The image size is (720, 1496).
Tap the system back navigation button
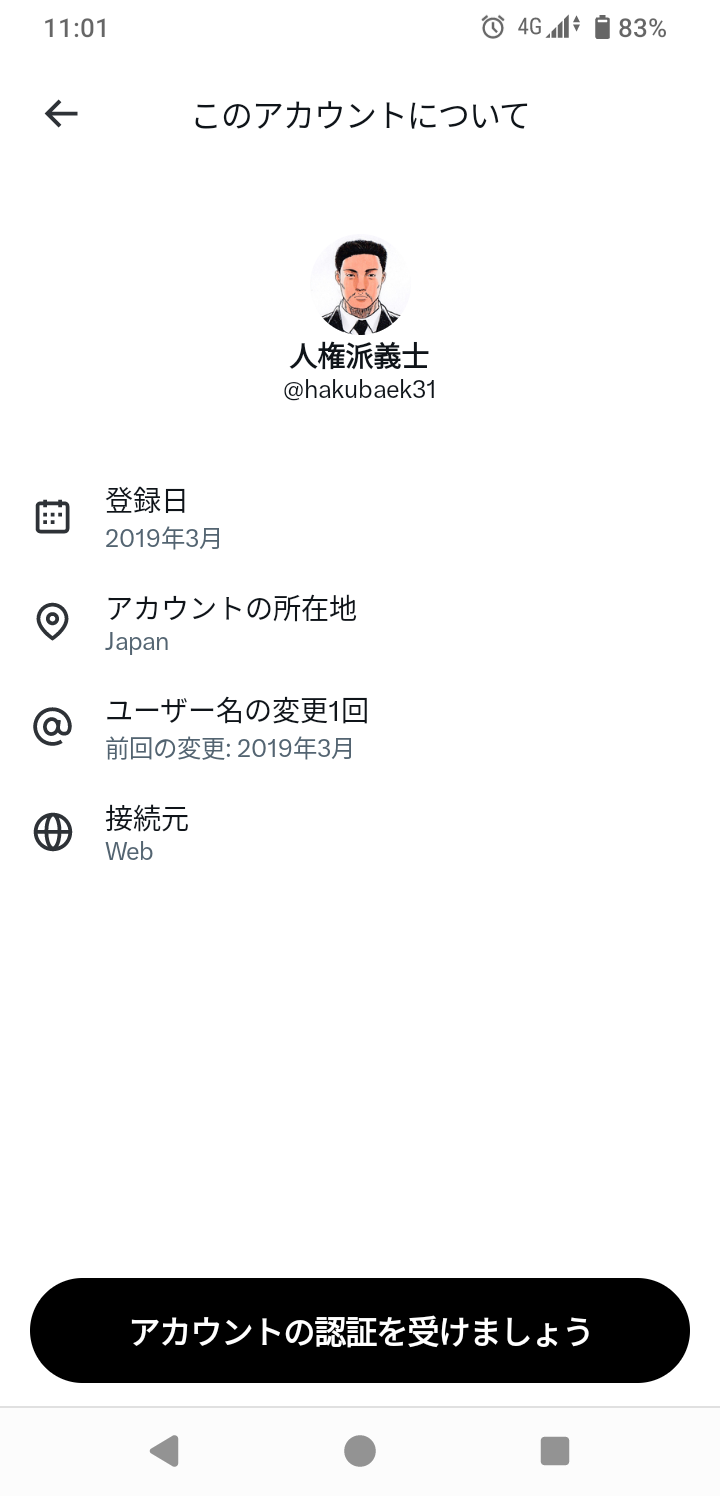pos(164,1450)
